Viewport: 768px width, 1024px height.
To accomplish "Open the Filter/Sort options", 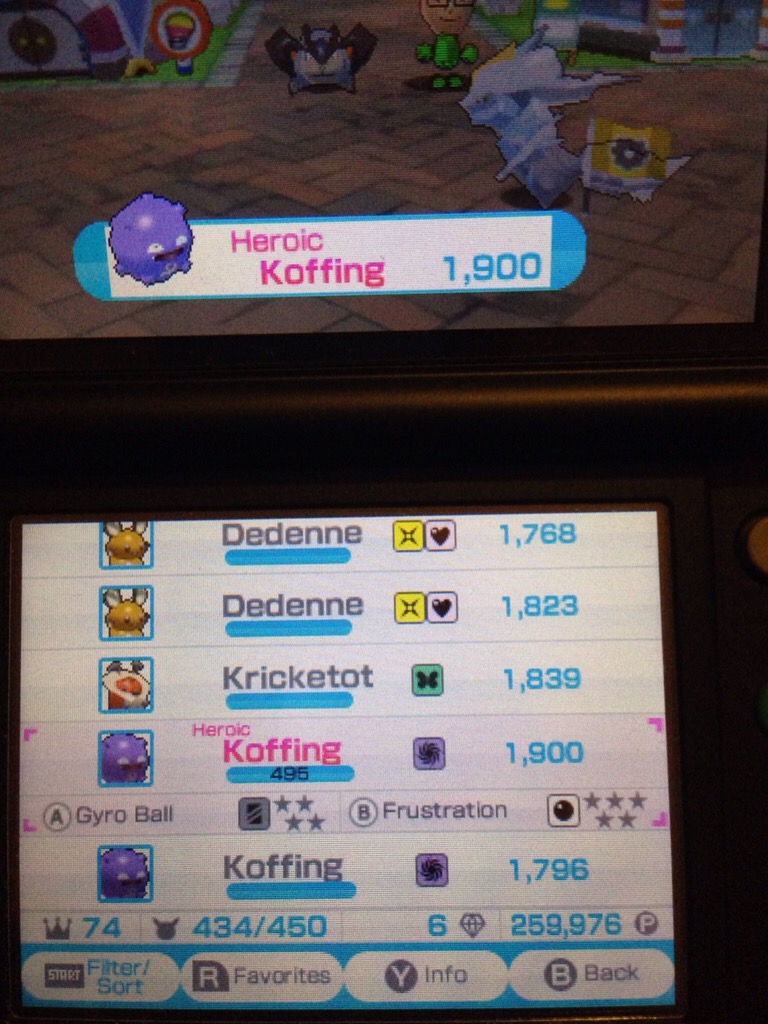I will coord(100,976).
